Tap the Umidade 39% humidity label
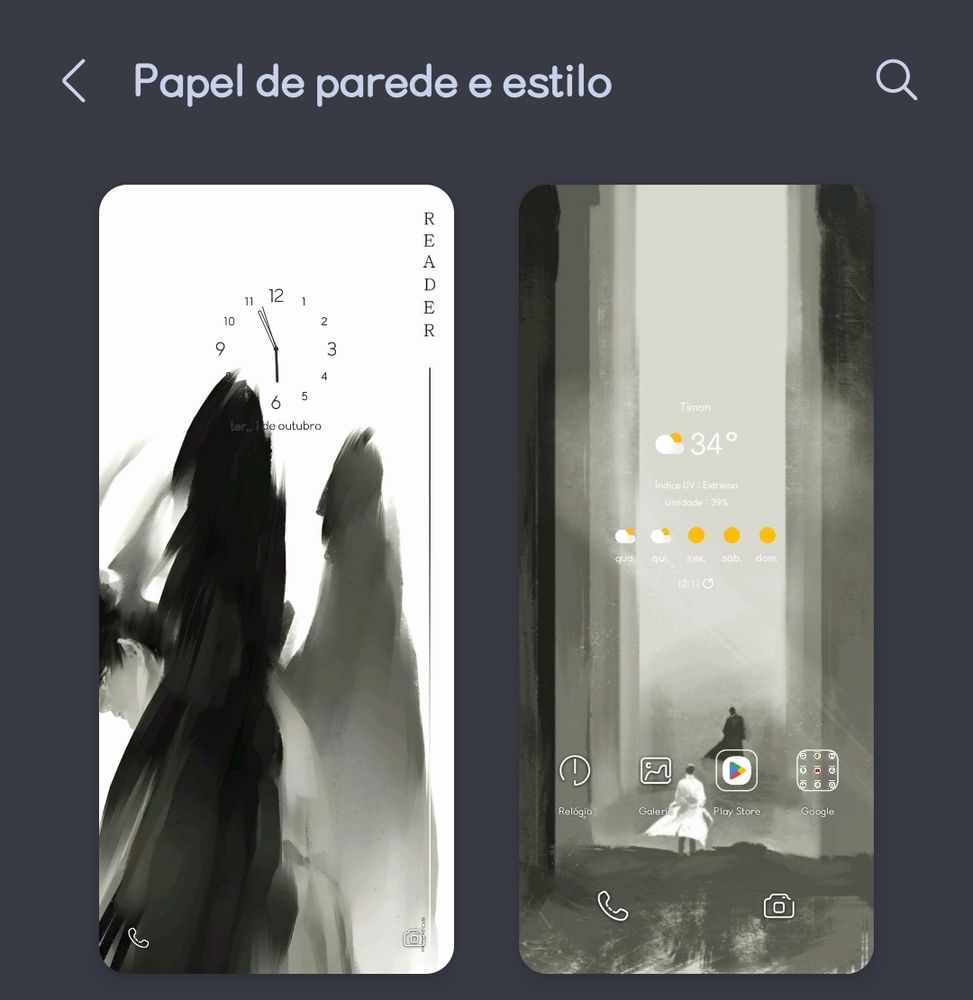Viewport: 973px width, 1000px height. click(695, 503)
